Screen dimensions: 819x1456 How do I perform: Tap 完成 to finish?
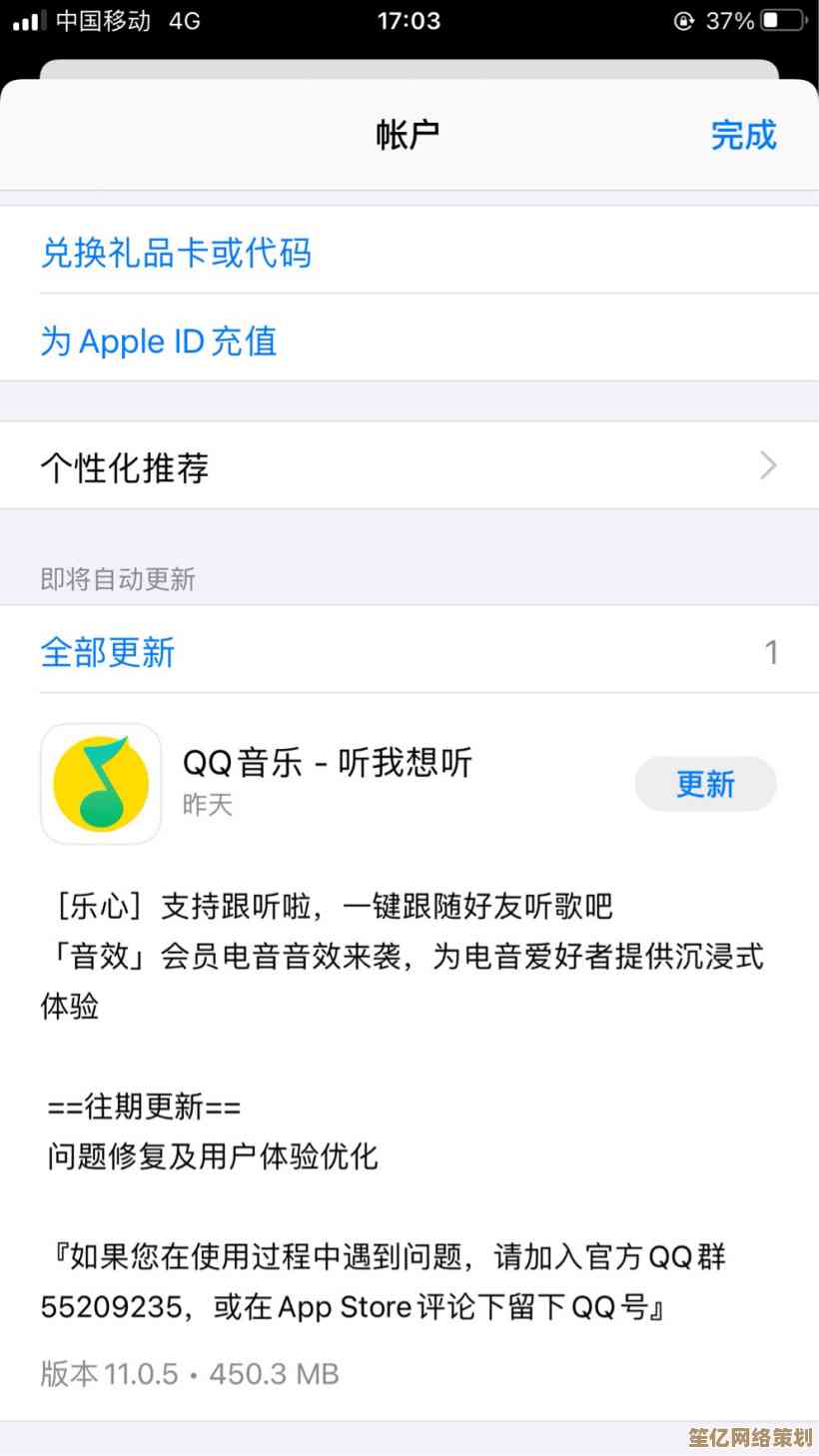[x=744, y=135]
